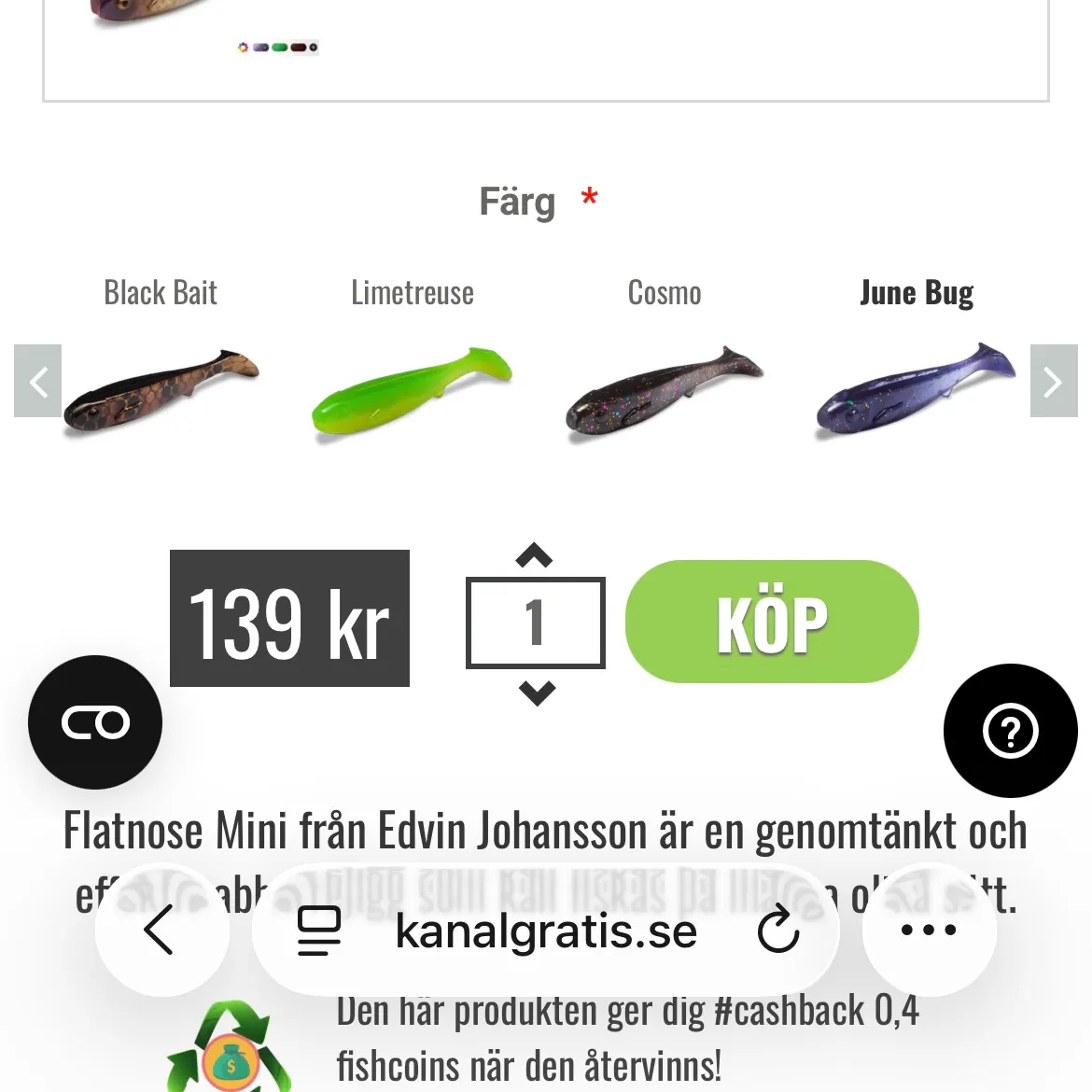The image size is (1092, 1092).
Task: Select the June Bug color
Action: click(916, 389)
